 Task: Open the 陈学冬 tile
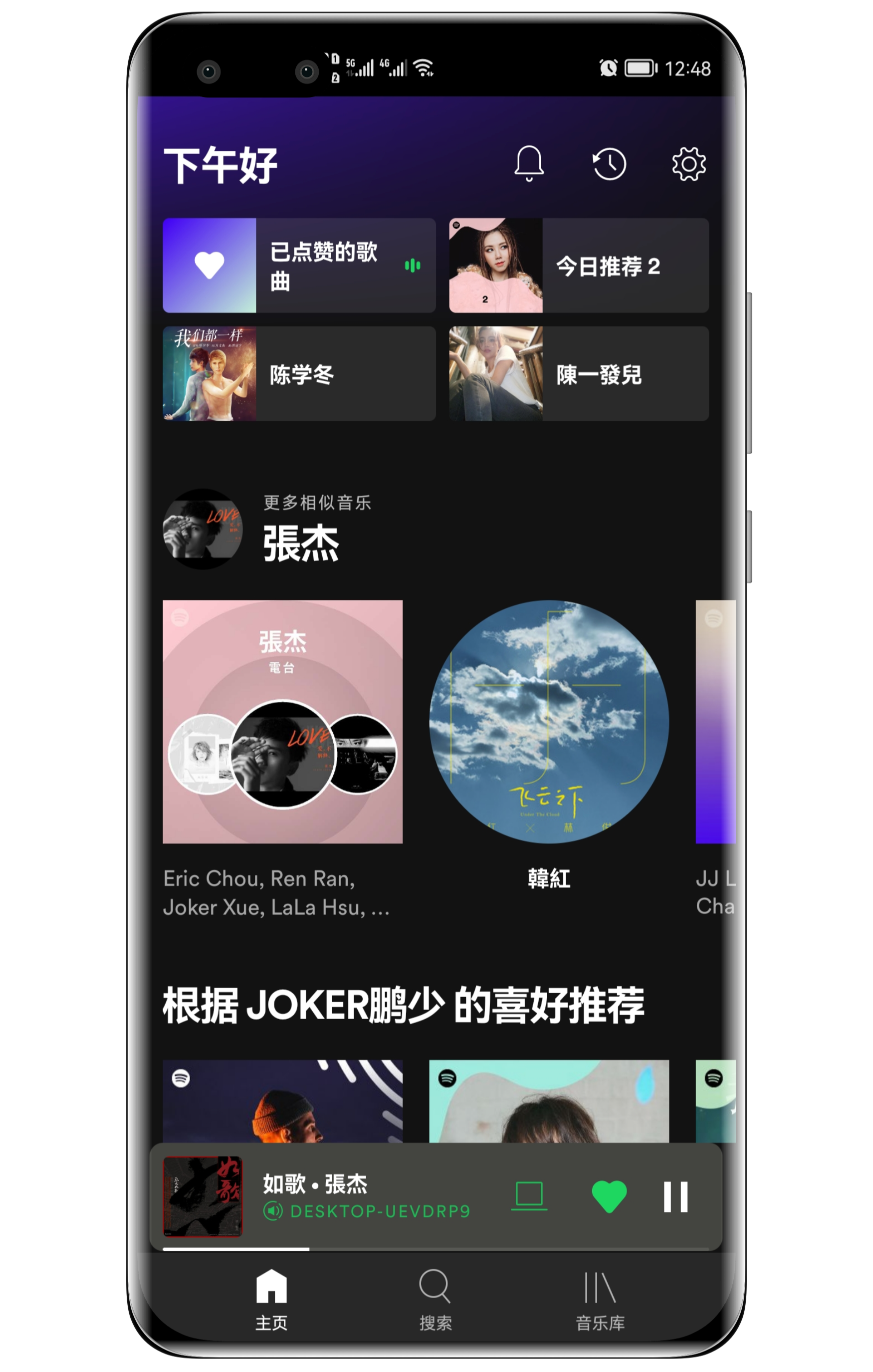[x=299, y=374]
